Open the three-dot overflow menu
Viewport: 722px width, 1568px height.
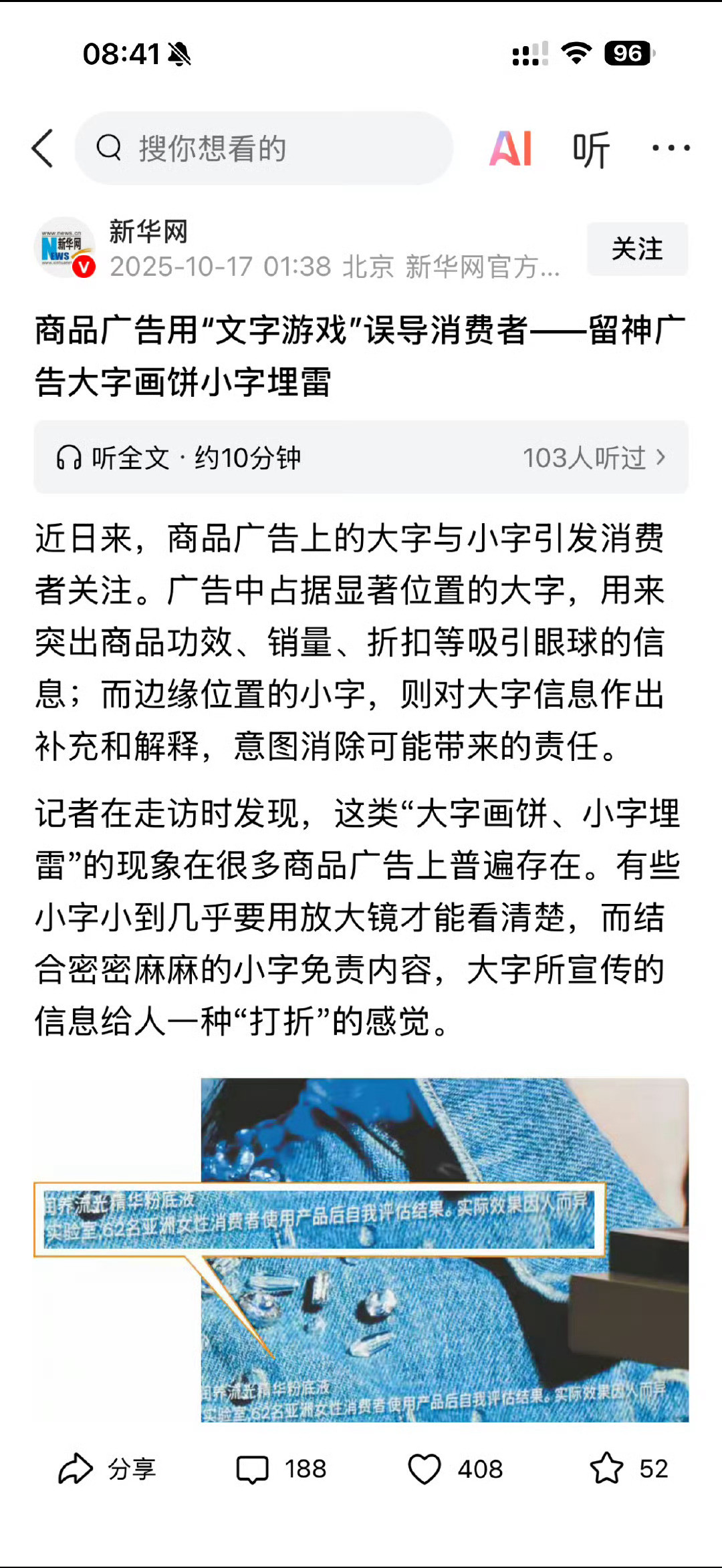point(671,148)
